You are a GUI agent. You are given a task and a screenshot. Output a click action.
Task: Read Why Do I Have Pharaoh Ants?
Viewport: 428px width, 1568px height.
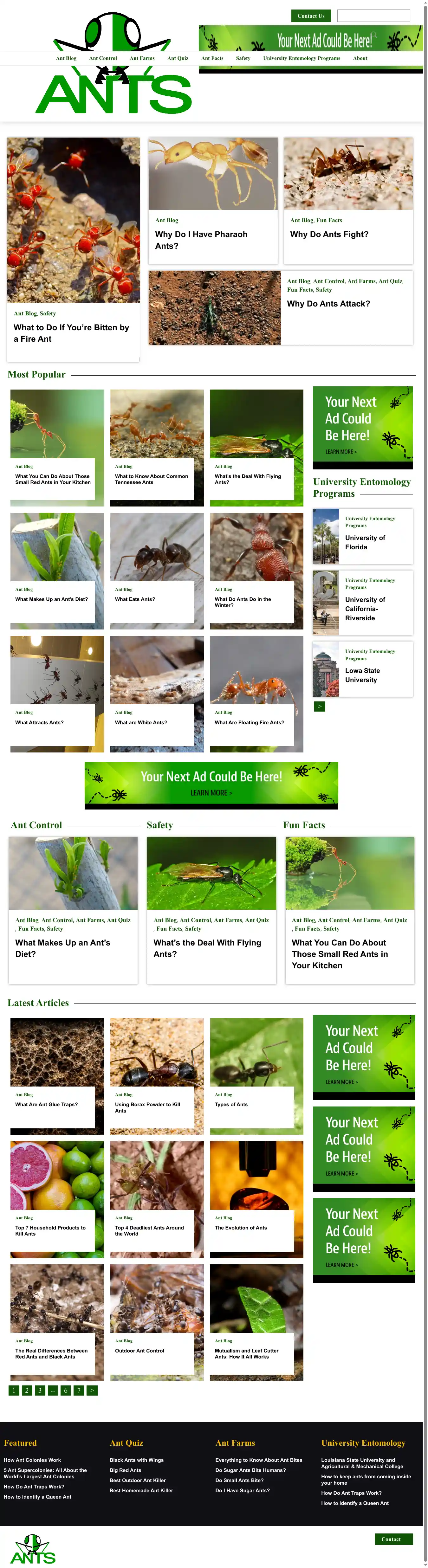click(x=201, y=240)
